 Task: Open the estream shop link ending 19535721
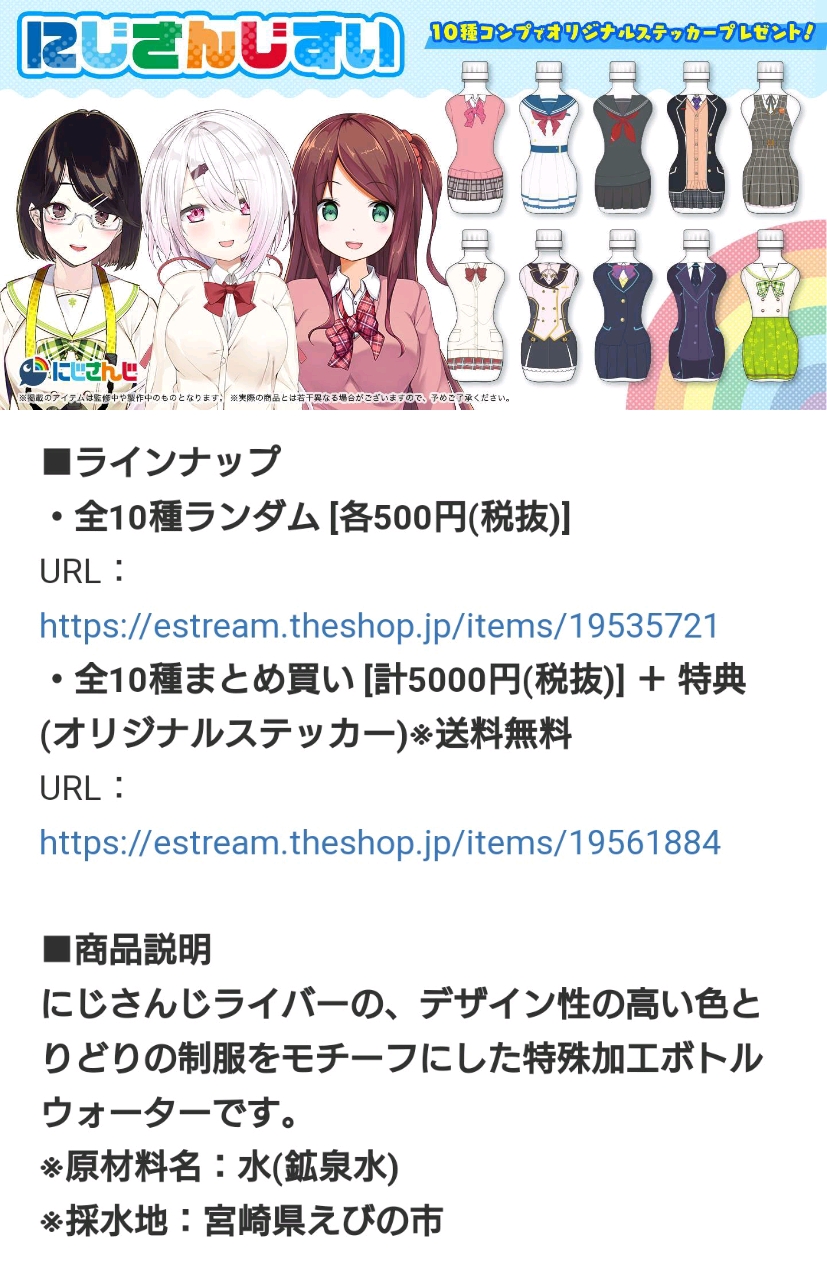click(x=379, y=626)
